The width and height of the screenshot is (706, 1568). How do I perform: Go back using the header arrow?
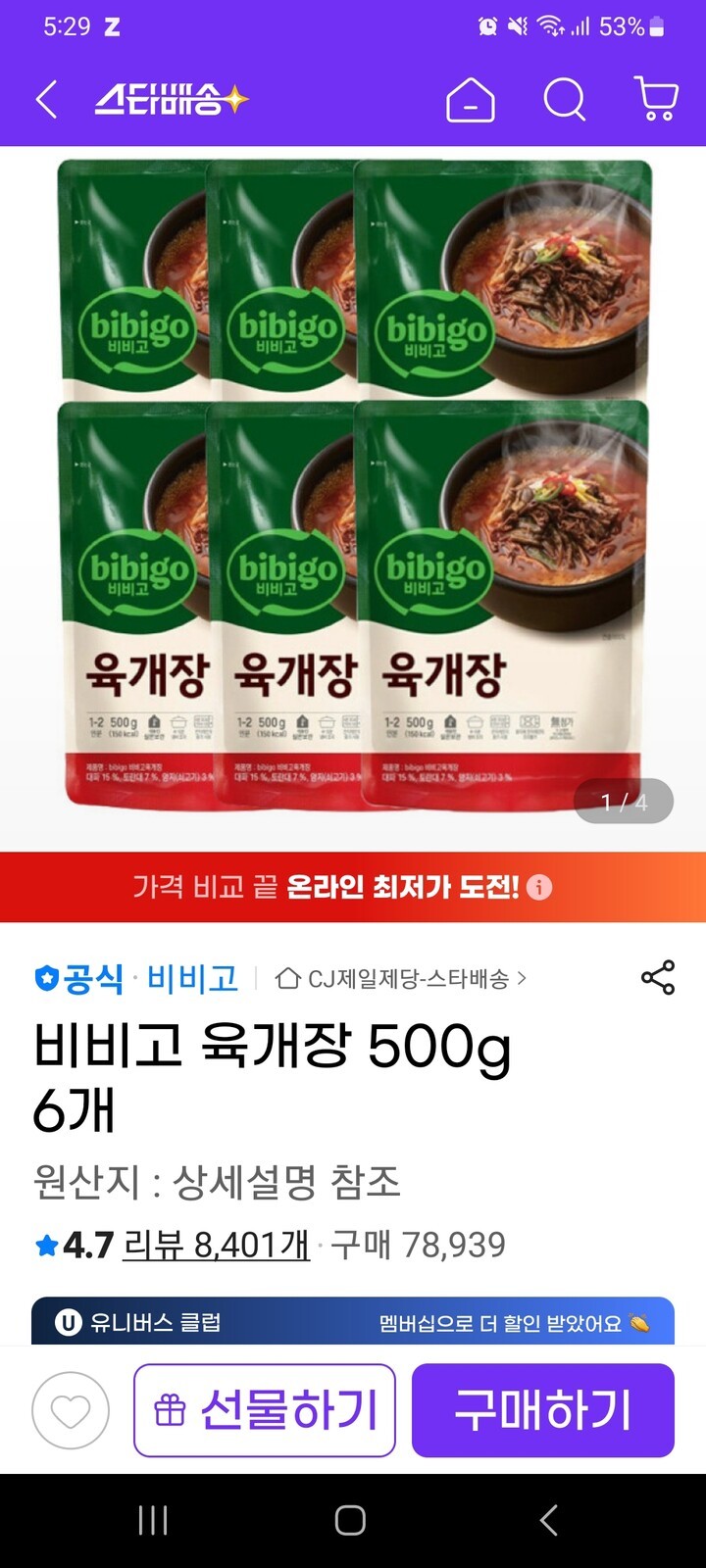pyautogui.click(x=46, y=100)
